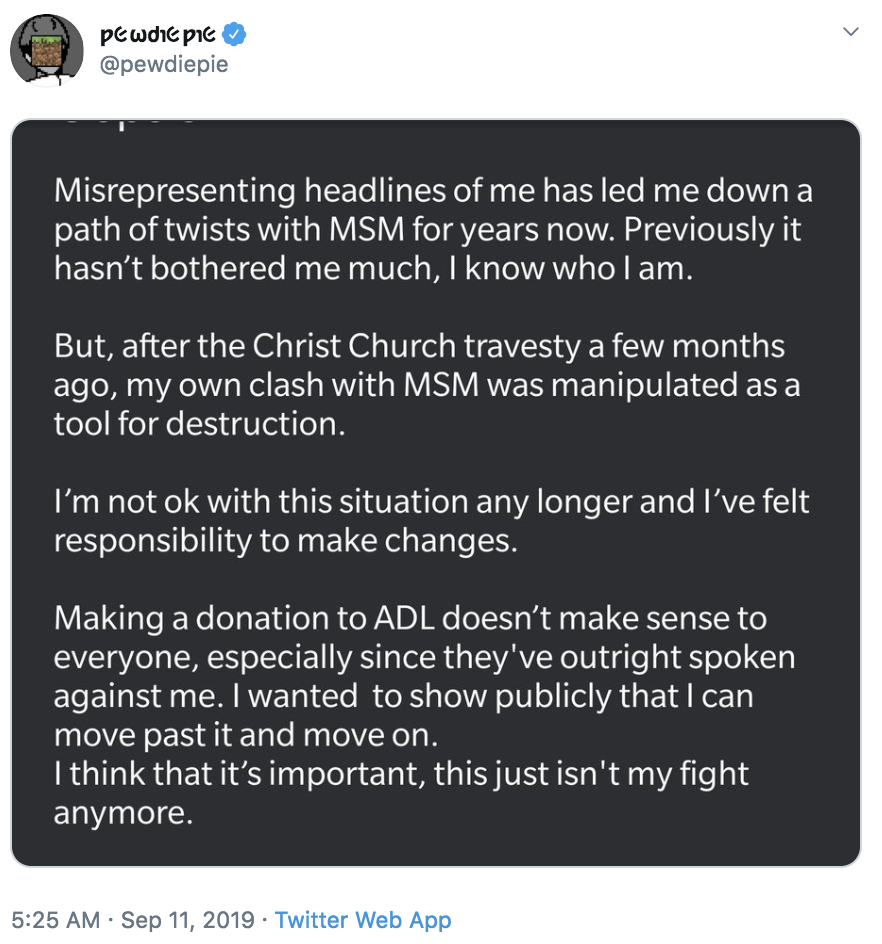Open pewdiepie's profile avatar
The width and height of the screenshot is (882, 944).
point(47,50)
